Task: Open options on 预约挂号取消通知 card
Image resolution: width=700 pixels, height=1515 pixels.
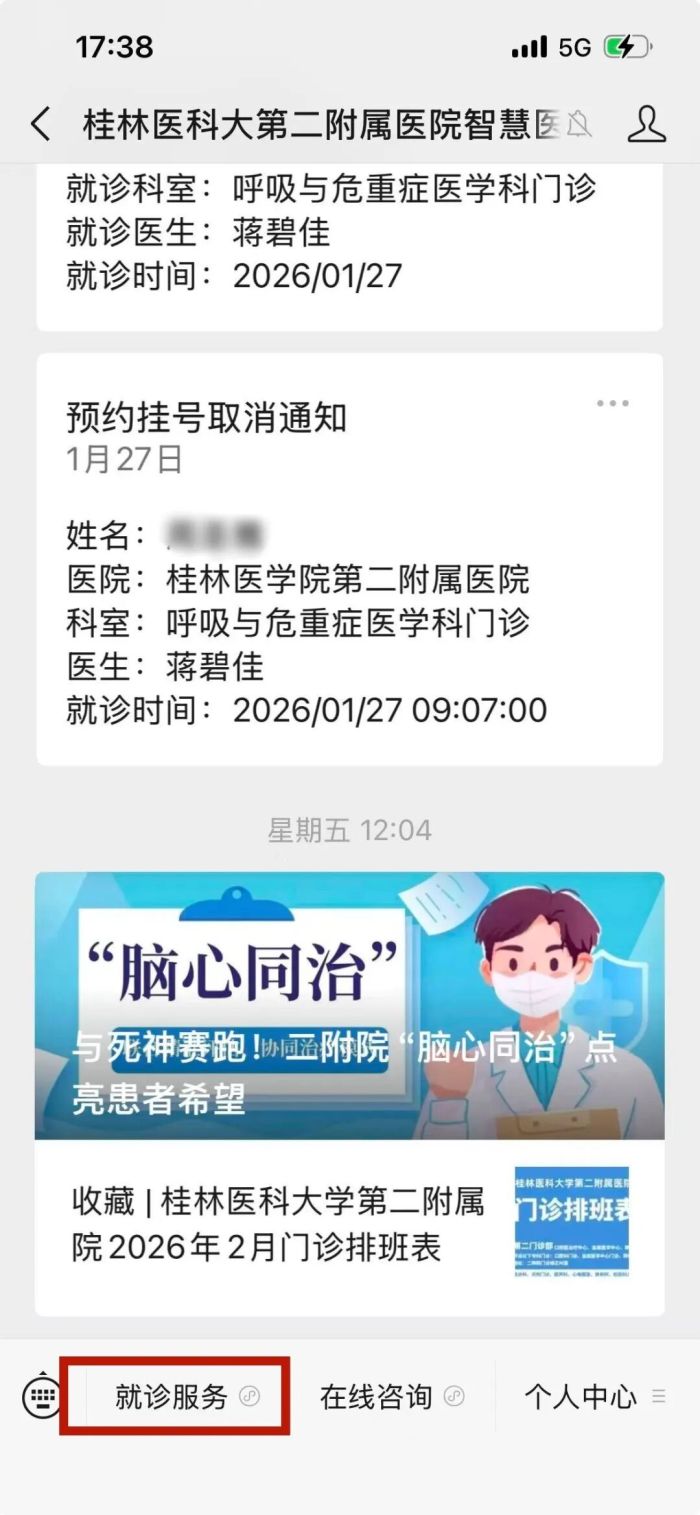Action: tap(612, 403)
